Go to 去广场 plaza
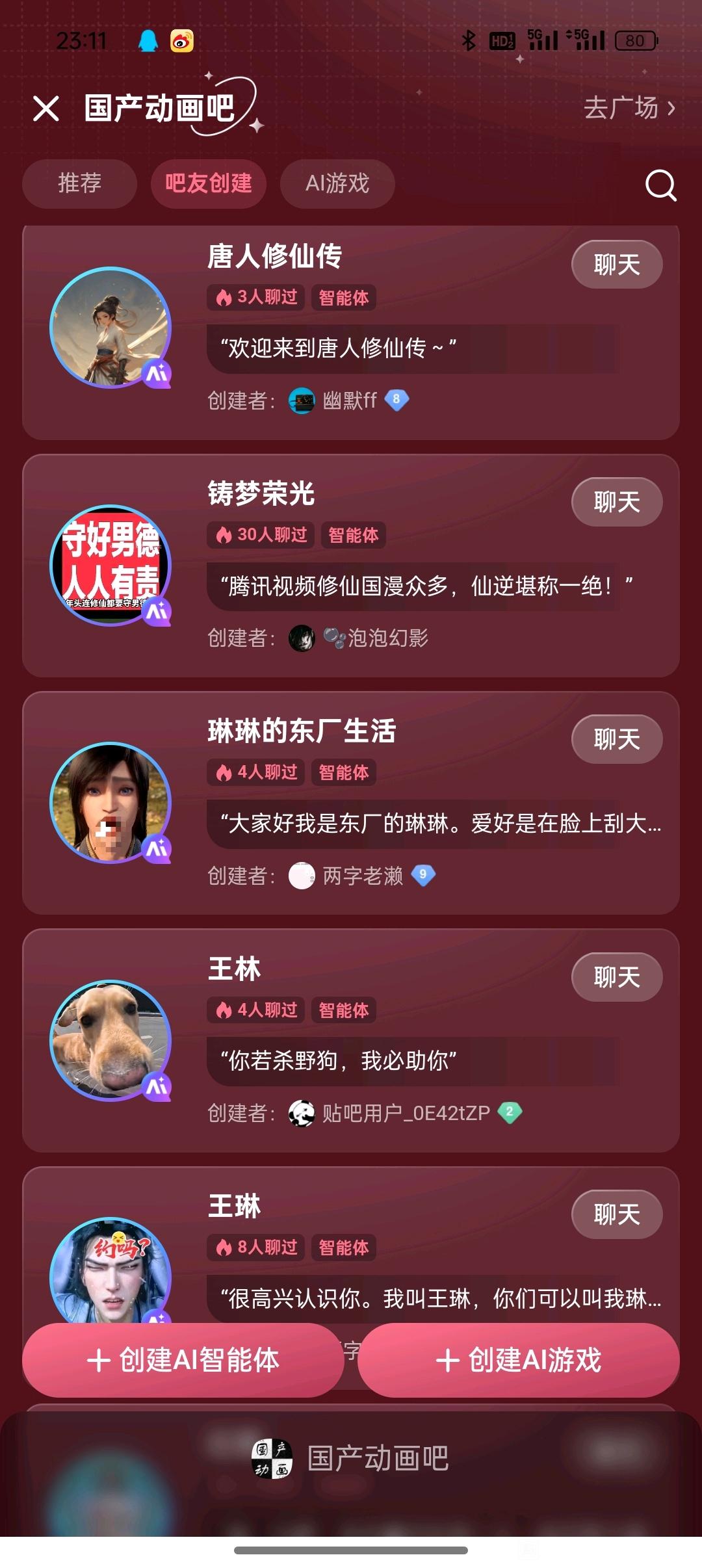The image size is (702, 1568). 629,108
